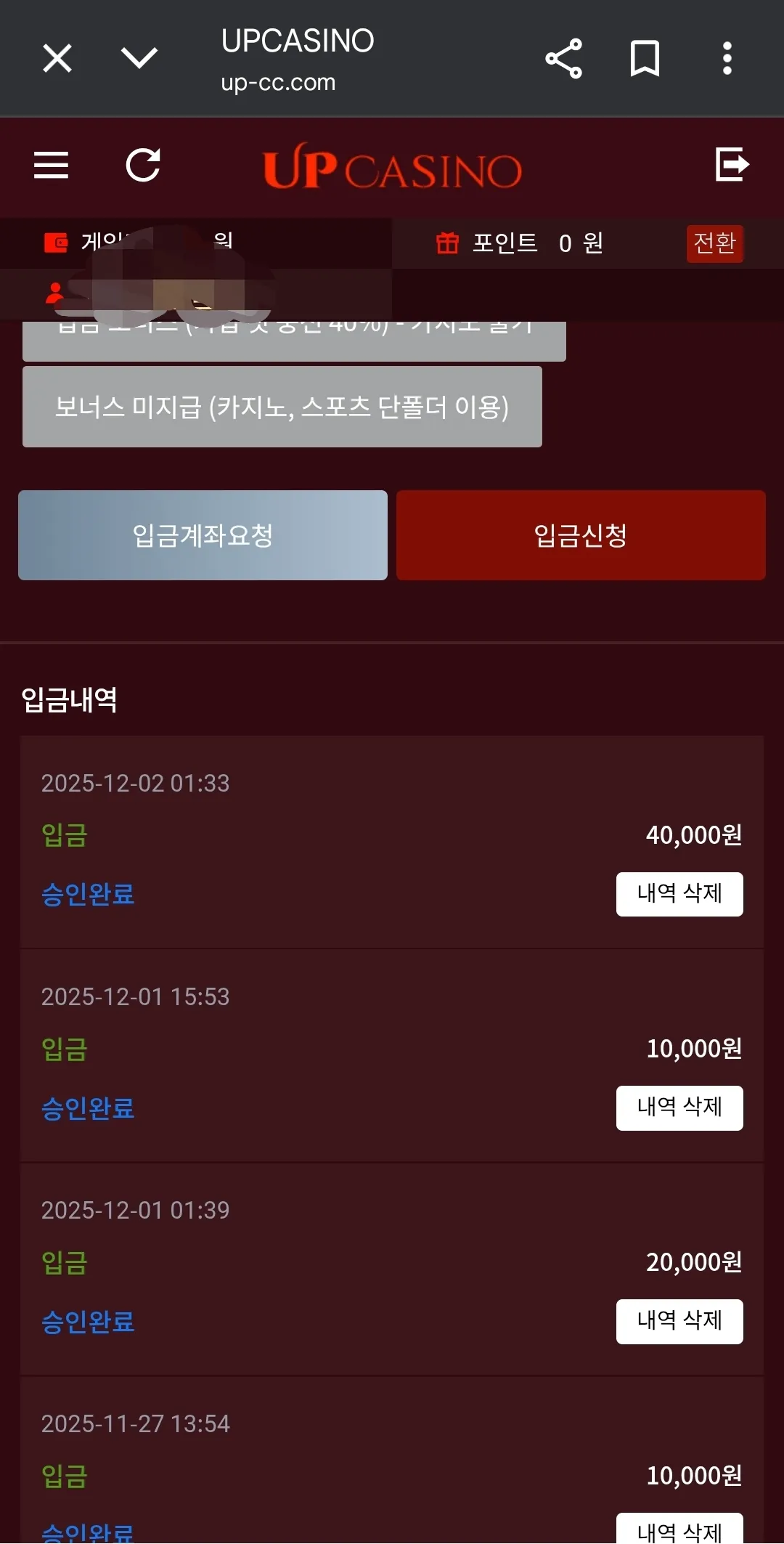Delete the 2025-11-27 13:54 deposit record

click(679, 1529)
